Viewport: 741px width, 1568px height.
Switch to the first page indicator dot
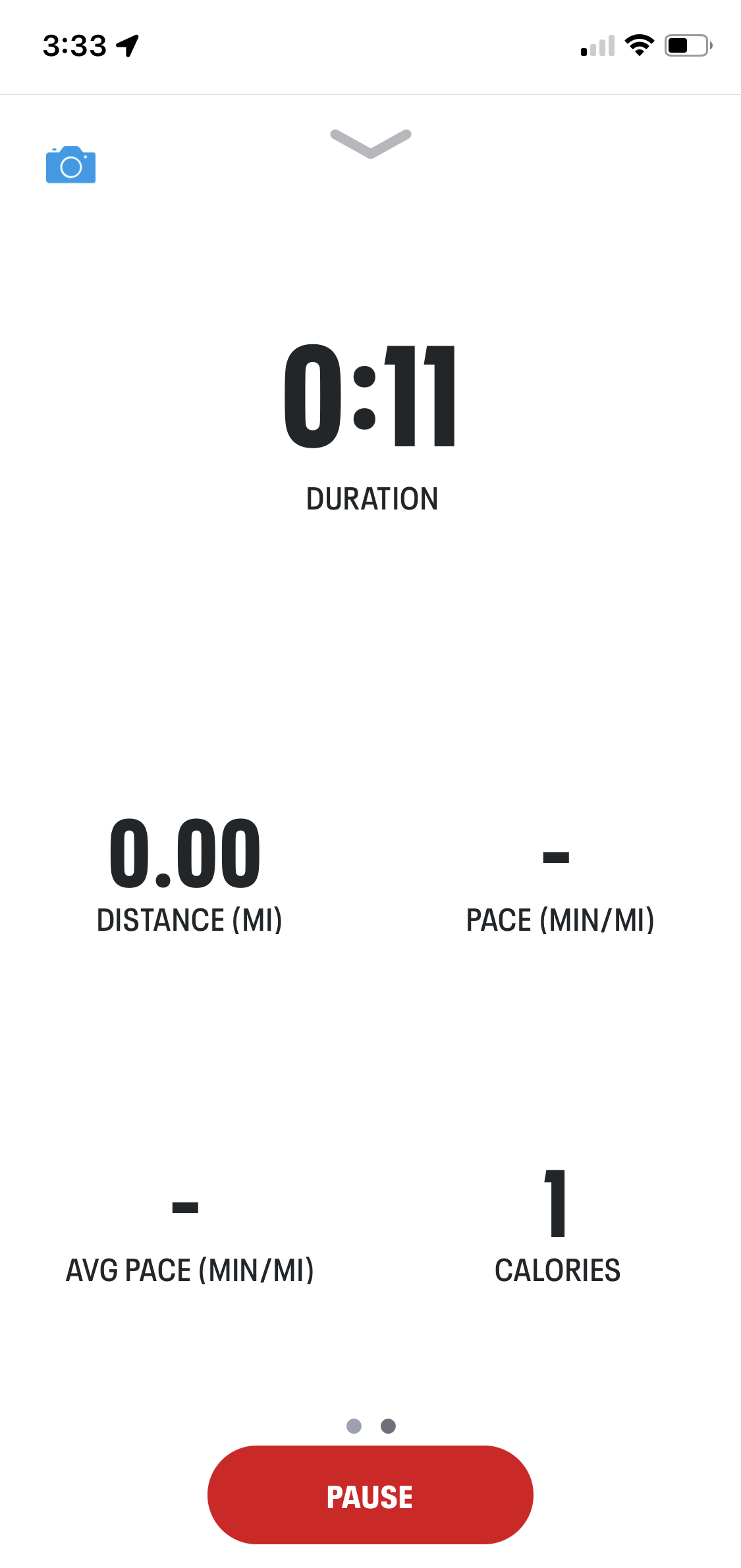click(x=354, y=1426)
